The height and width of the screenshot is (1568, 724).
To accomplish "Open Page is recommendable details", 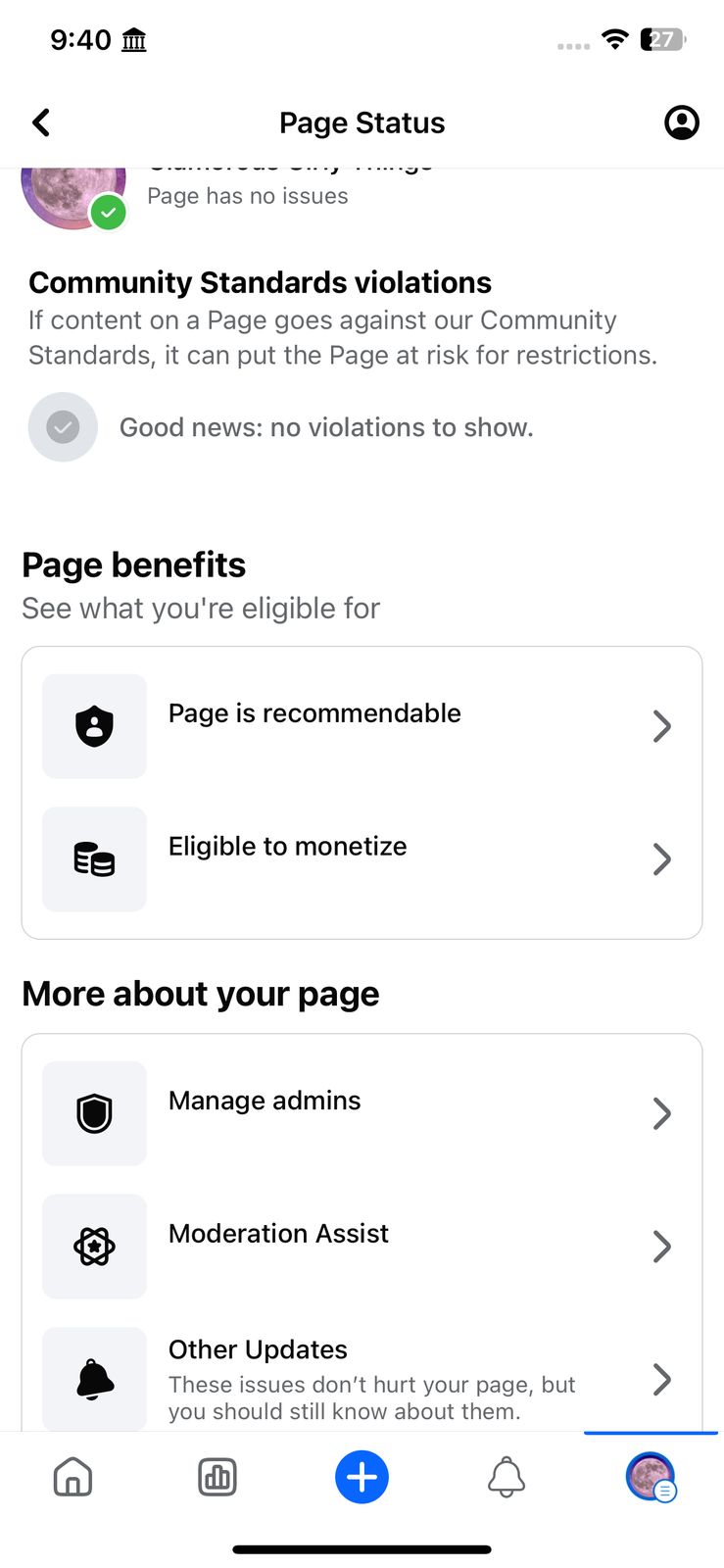I will [362, 726].
